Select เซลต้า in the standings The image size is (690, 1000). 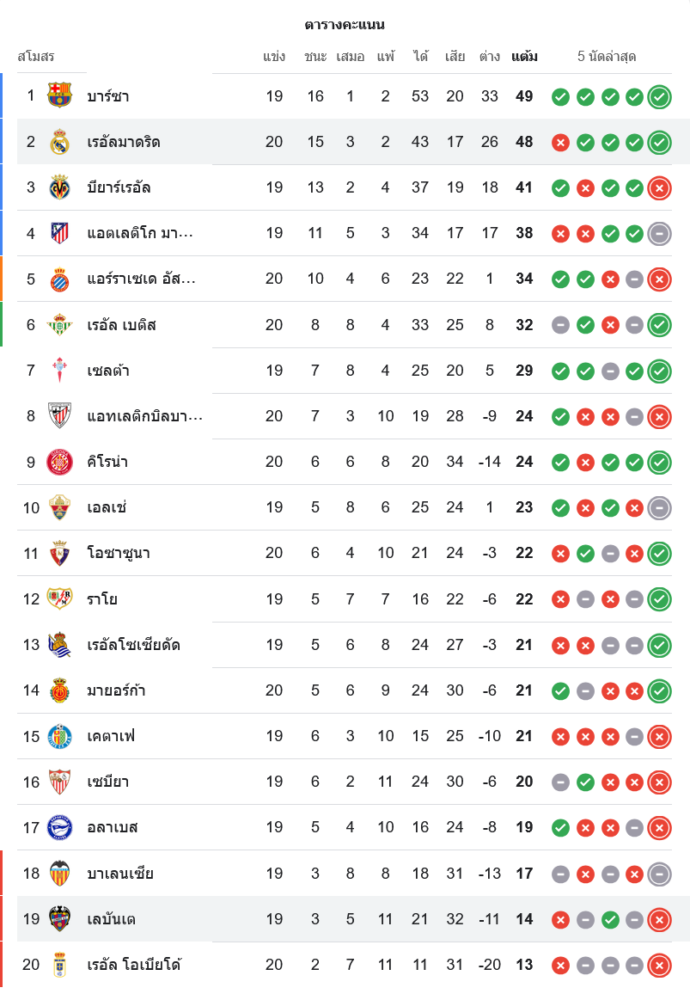coord(108,371)
